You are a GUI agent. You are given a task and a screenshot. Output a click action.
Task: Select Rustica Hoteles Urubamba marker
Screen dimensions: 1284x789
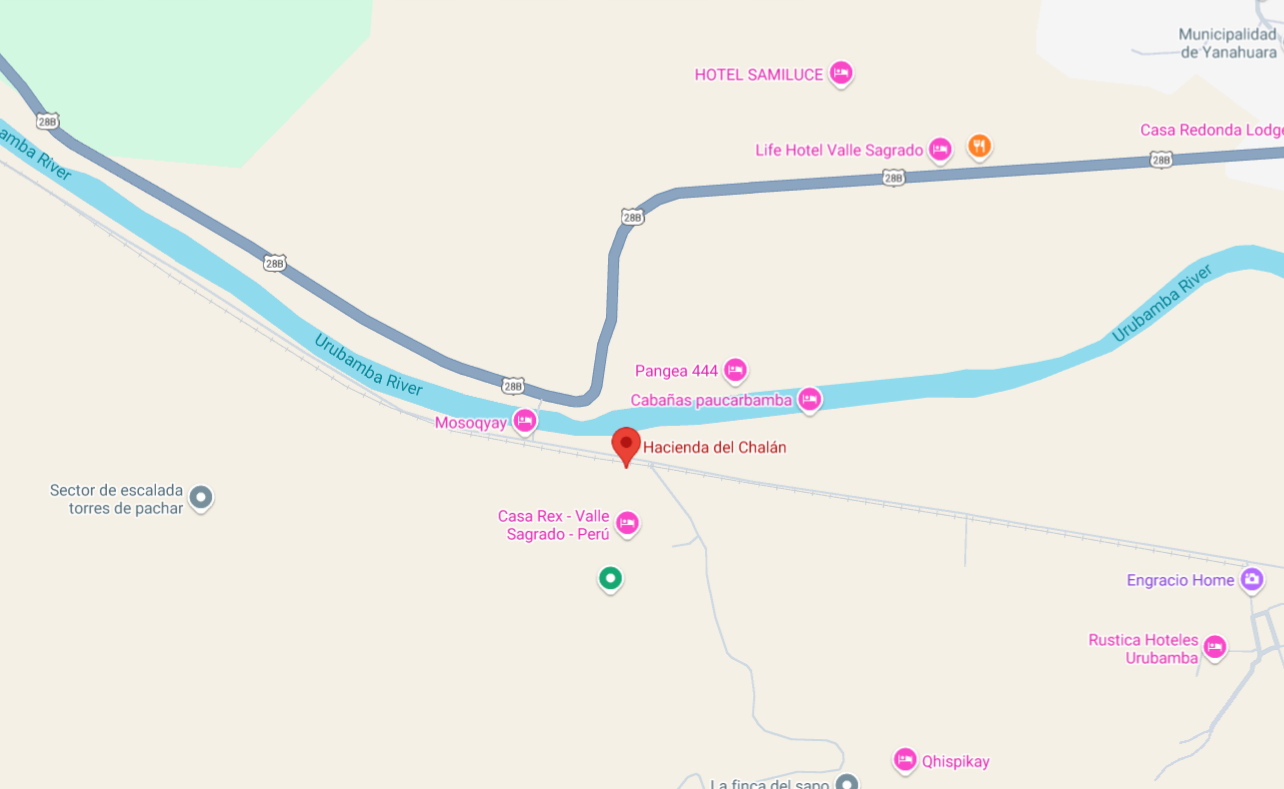pyautogui.click(x=1214, y=646)
